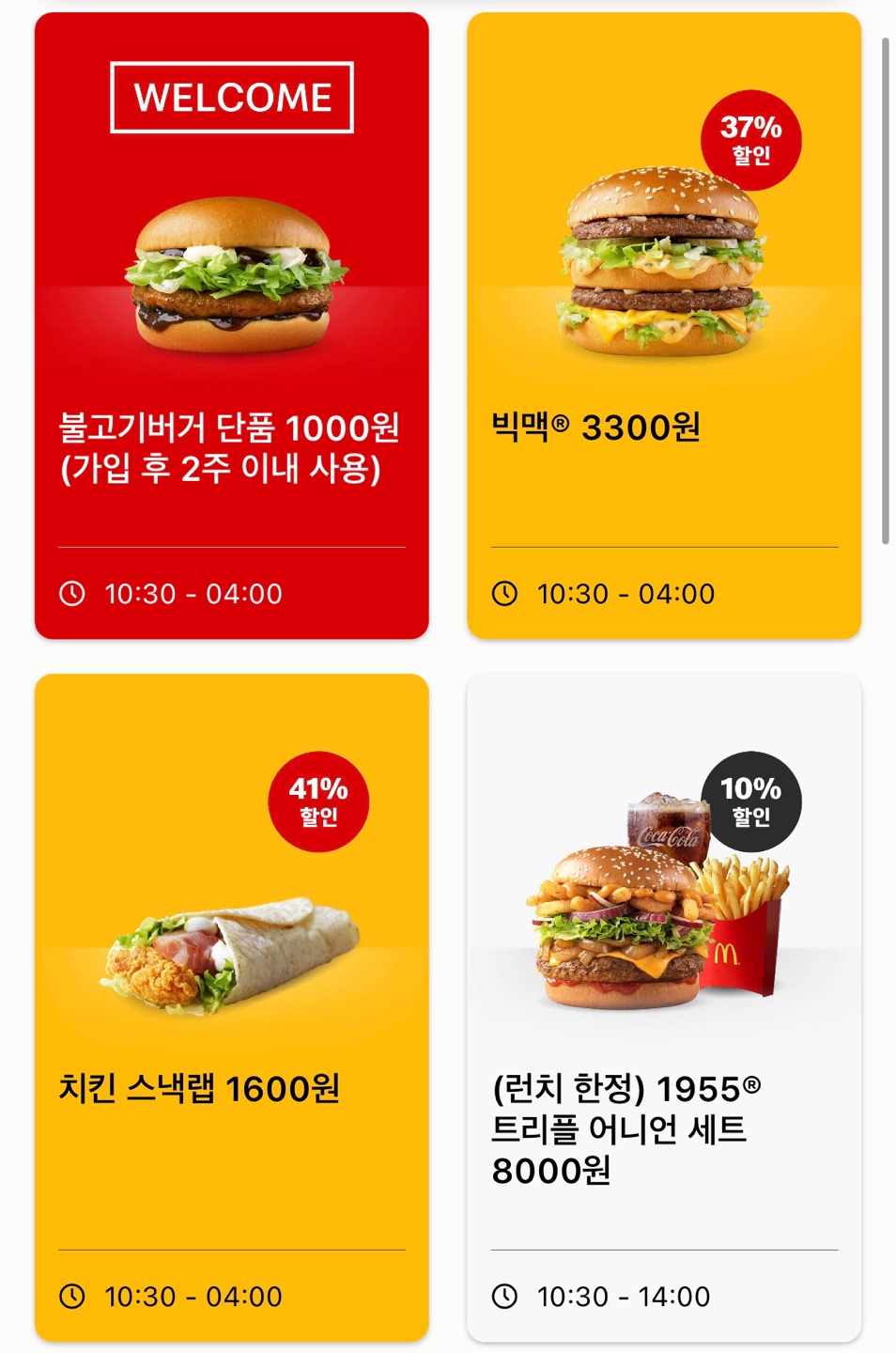This screenshot has height=1353, width=896.
Task: Click the clock icon on the 빅맥 coupon
Action: point(504,593)
